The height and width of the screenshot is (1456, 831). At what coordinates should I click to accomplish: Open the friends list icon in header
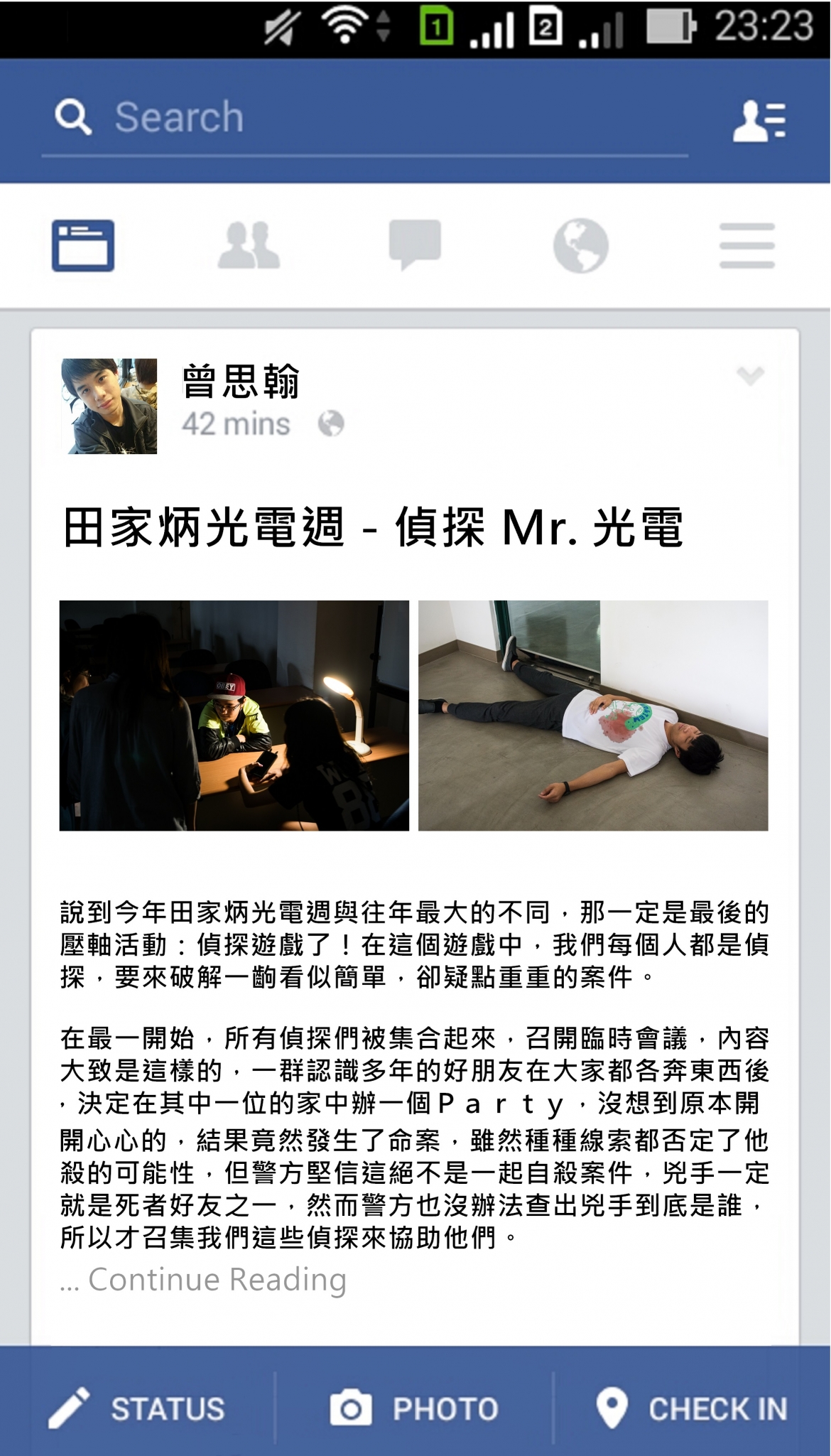click(x=759, y=119)
